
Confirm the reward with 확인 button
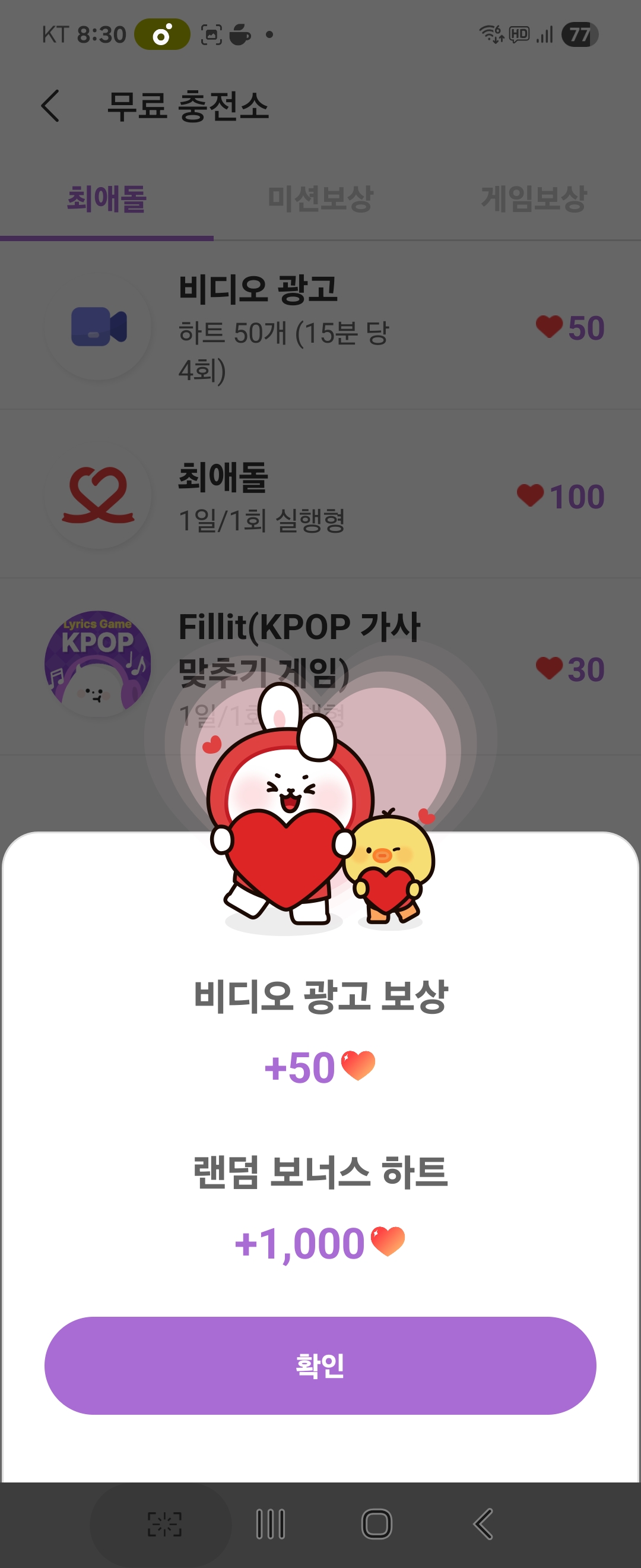click(x=320, y=1365)
